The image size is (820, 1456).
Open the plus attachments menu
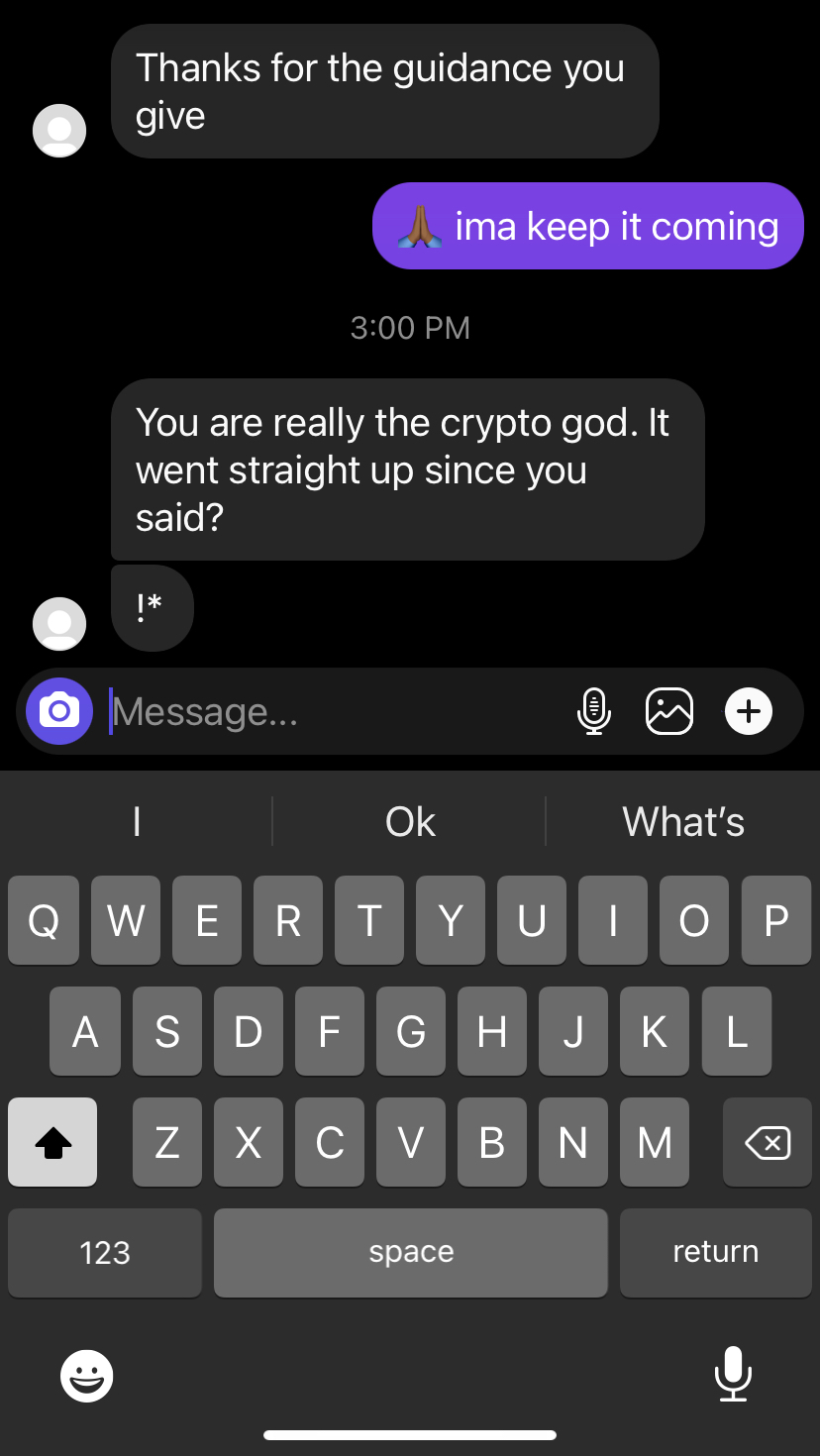point(749,711)
